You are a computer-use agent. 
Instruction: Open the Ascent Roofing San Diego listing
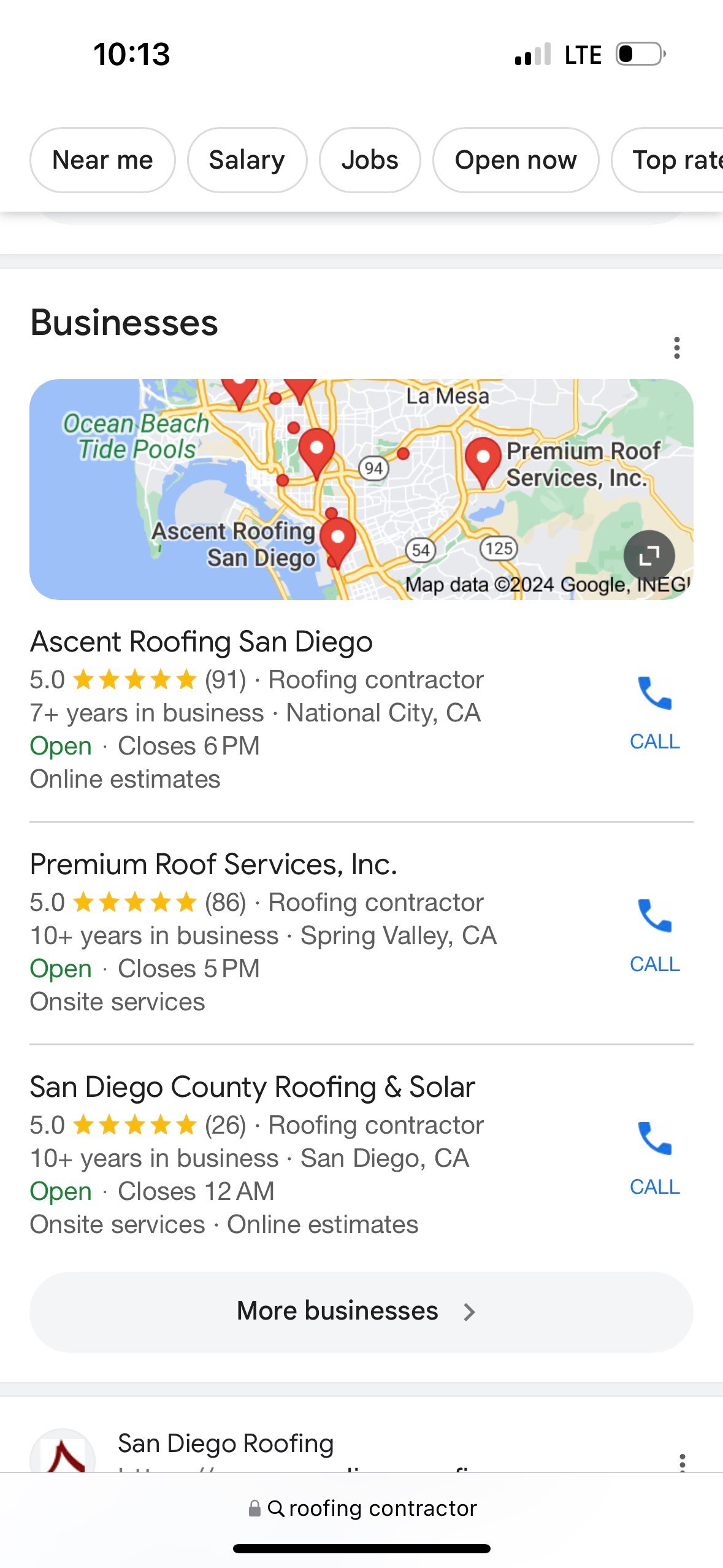point(201,642)
